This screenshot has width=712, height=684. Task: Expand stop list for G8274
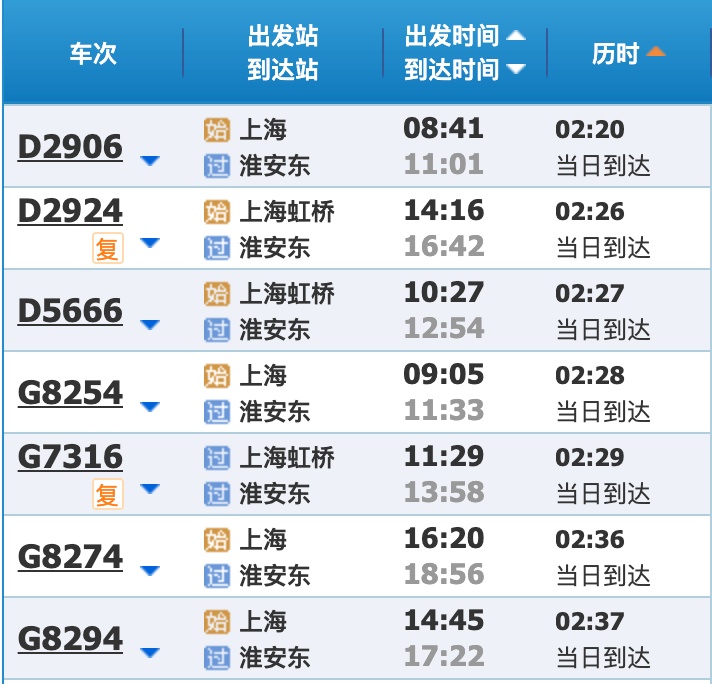150,570
